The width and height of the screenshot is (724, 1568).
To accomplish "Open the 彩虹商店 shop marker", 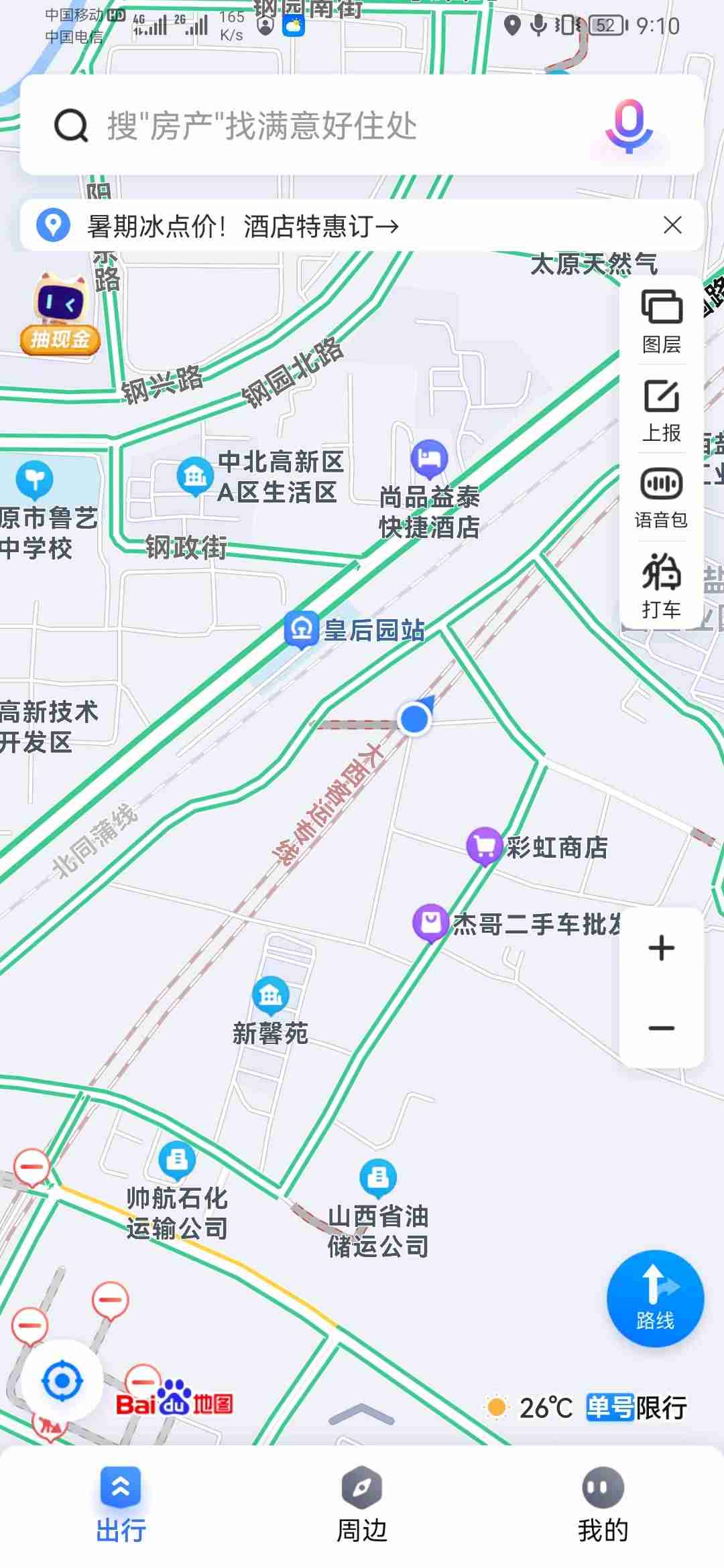I will tap(485, 846).
